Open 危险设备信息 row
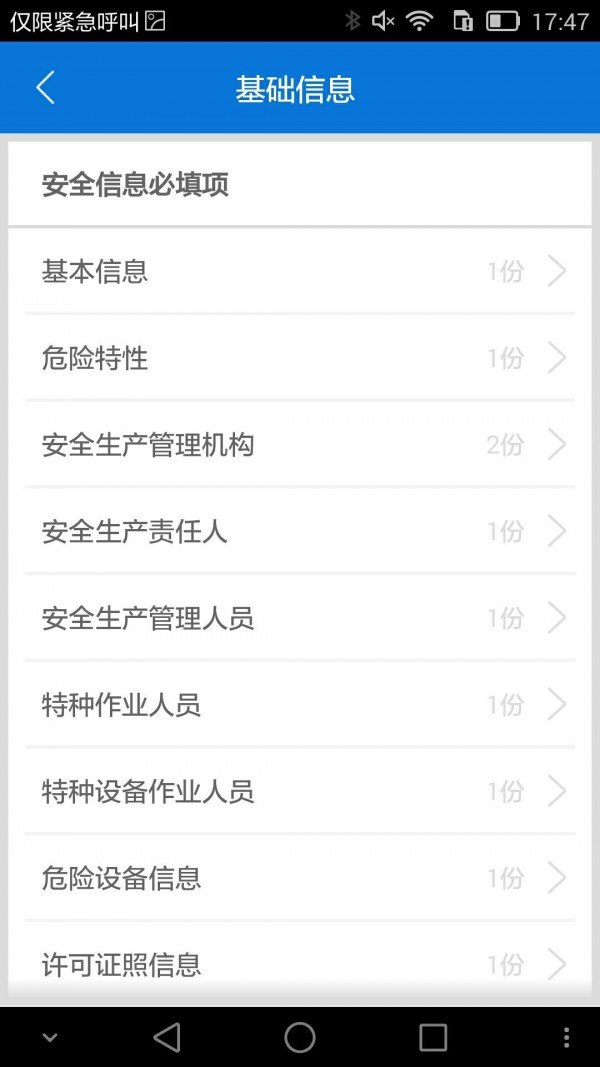The image size is (600, 1067). [x=300, y=878]
